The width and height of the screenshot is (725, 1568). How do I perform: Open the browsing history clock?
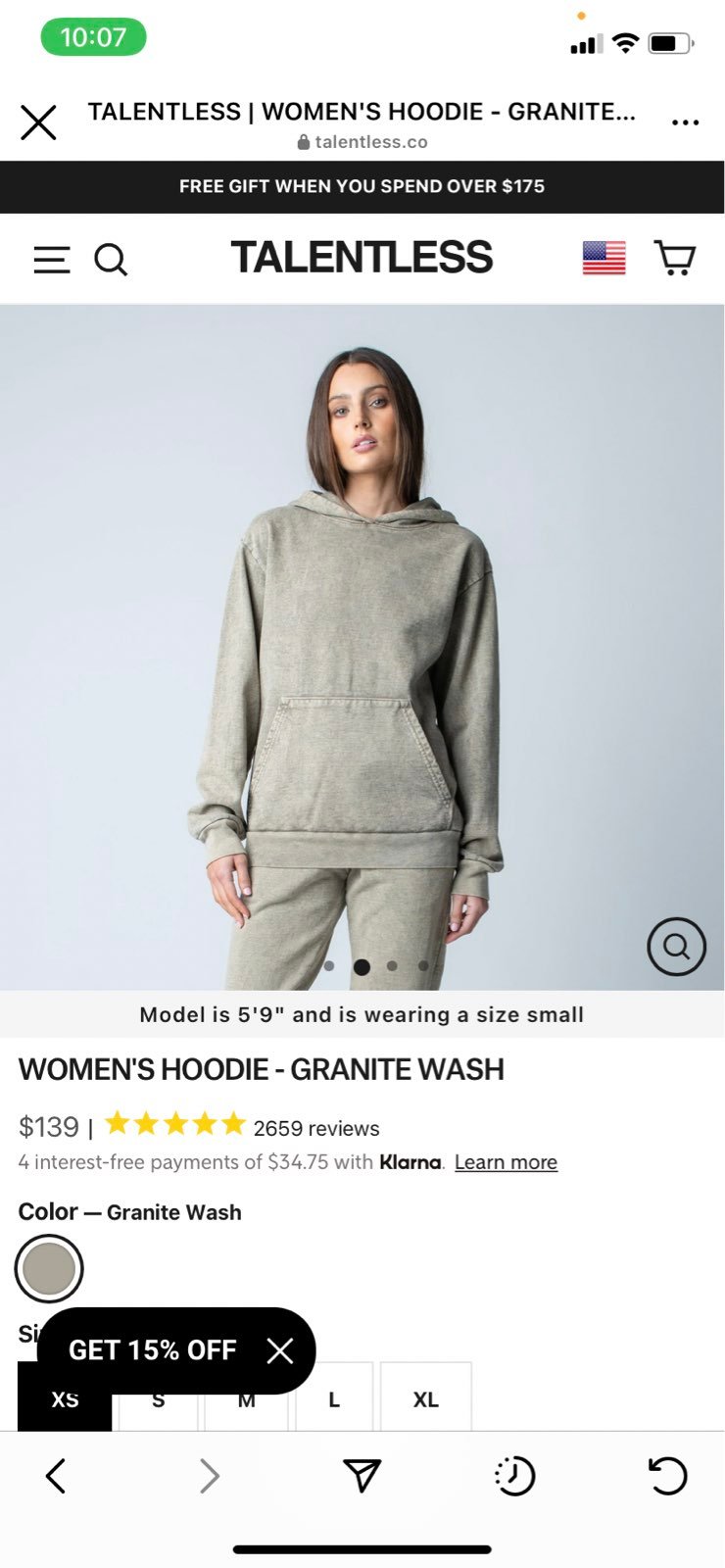pos(514,1476)
